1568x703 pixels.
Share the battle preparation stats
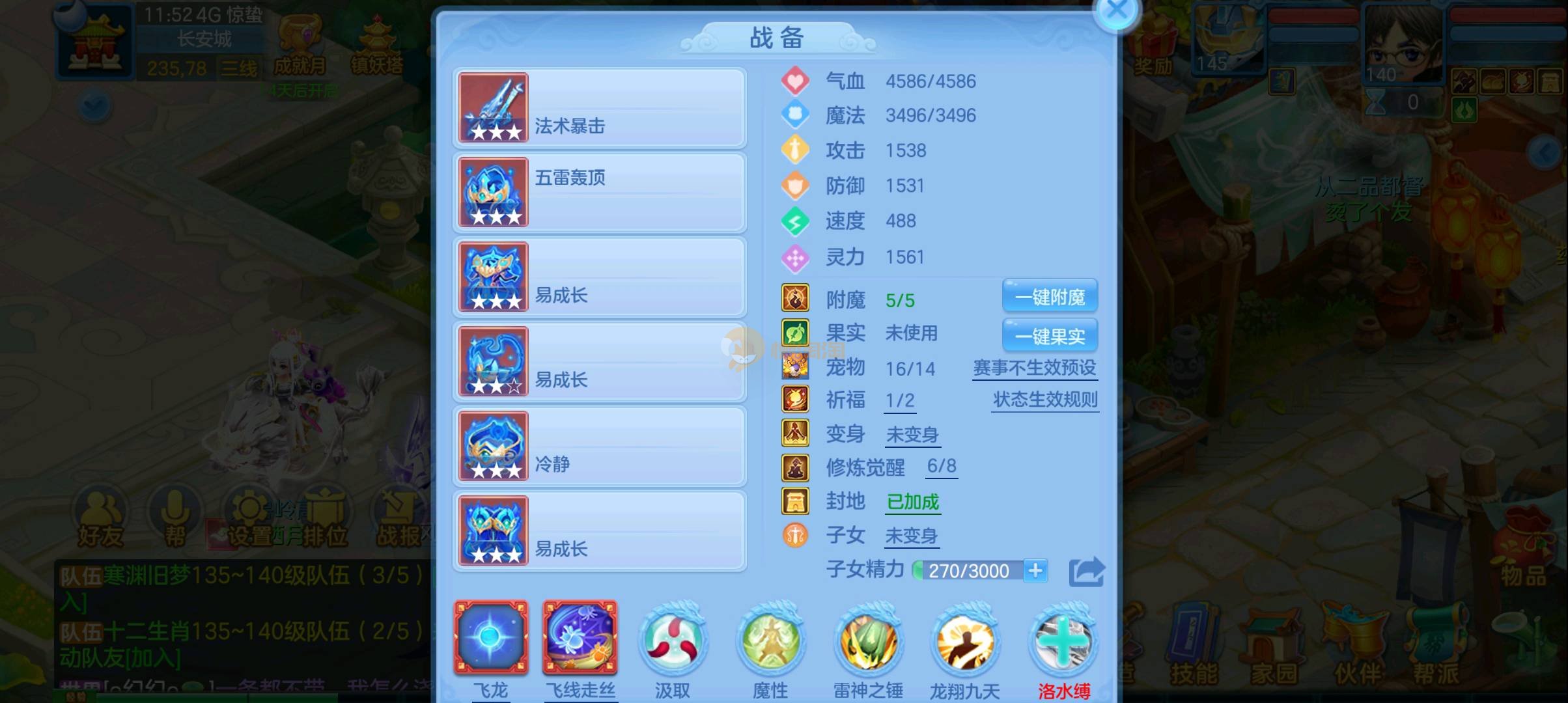pos(1086,572)
